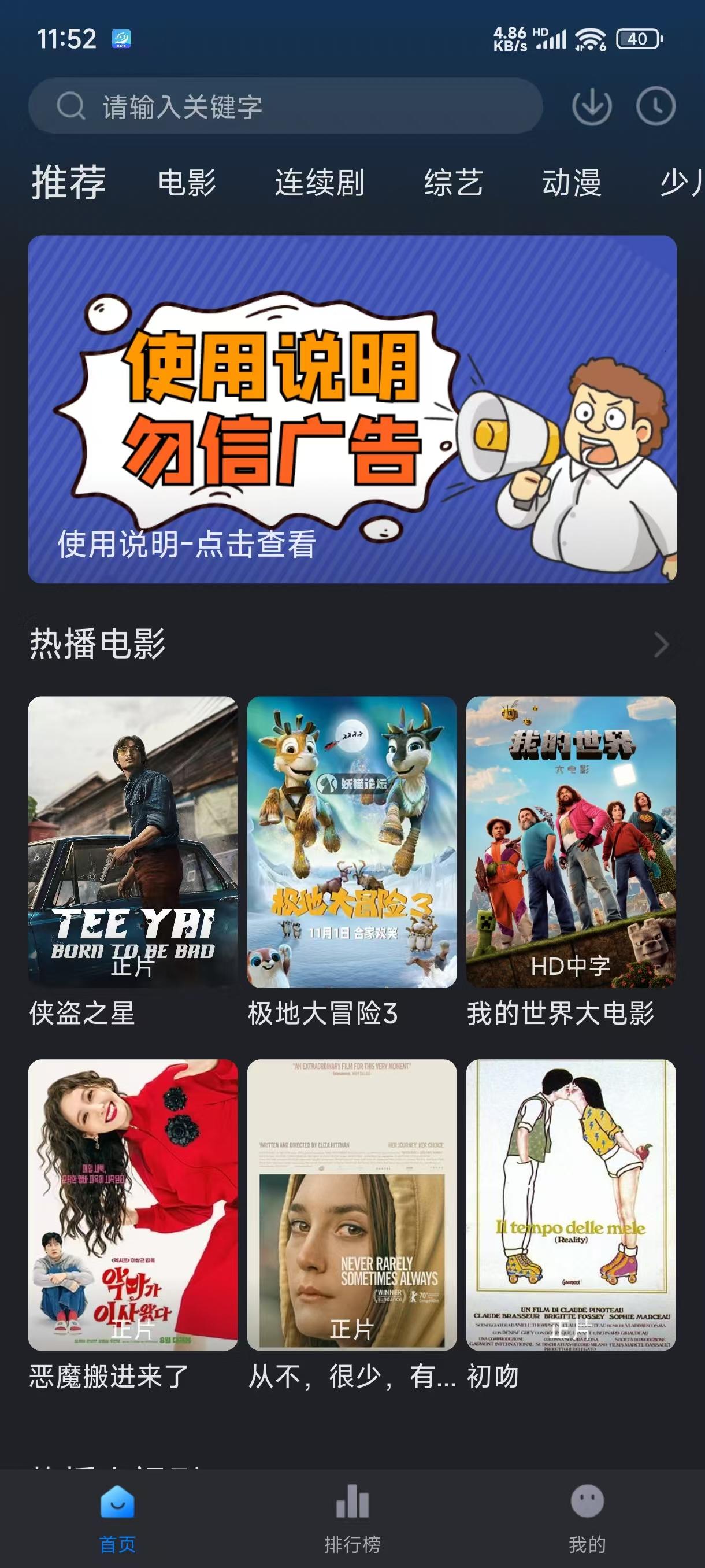Select the 综艺 category tab
Image resolution: width=705 pixels, height=1568 pixels.
(x=453, y=183)
